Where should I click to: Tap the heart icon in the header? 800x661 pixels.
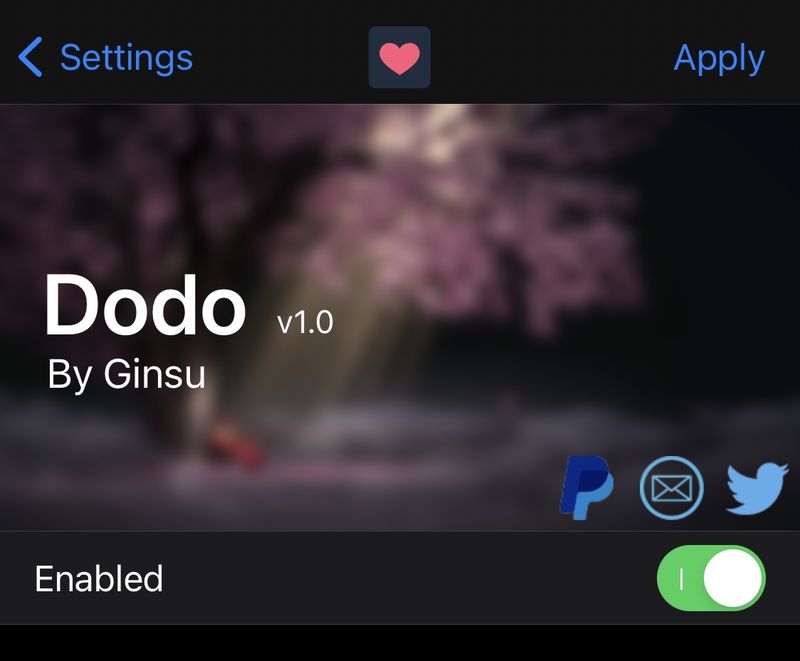tap(399, 58)
